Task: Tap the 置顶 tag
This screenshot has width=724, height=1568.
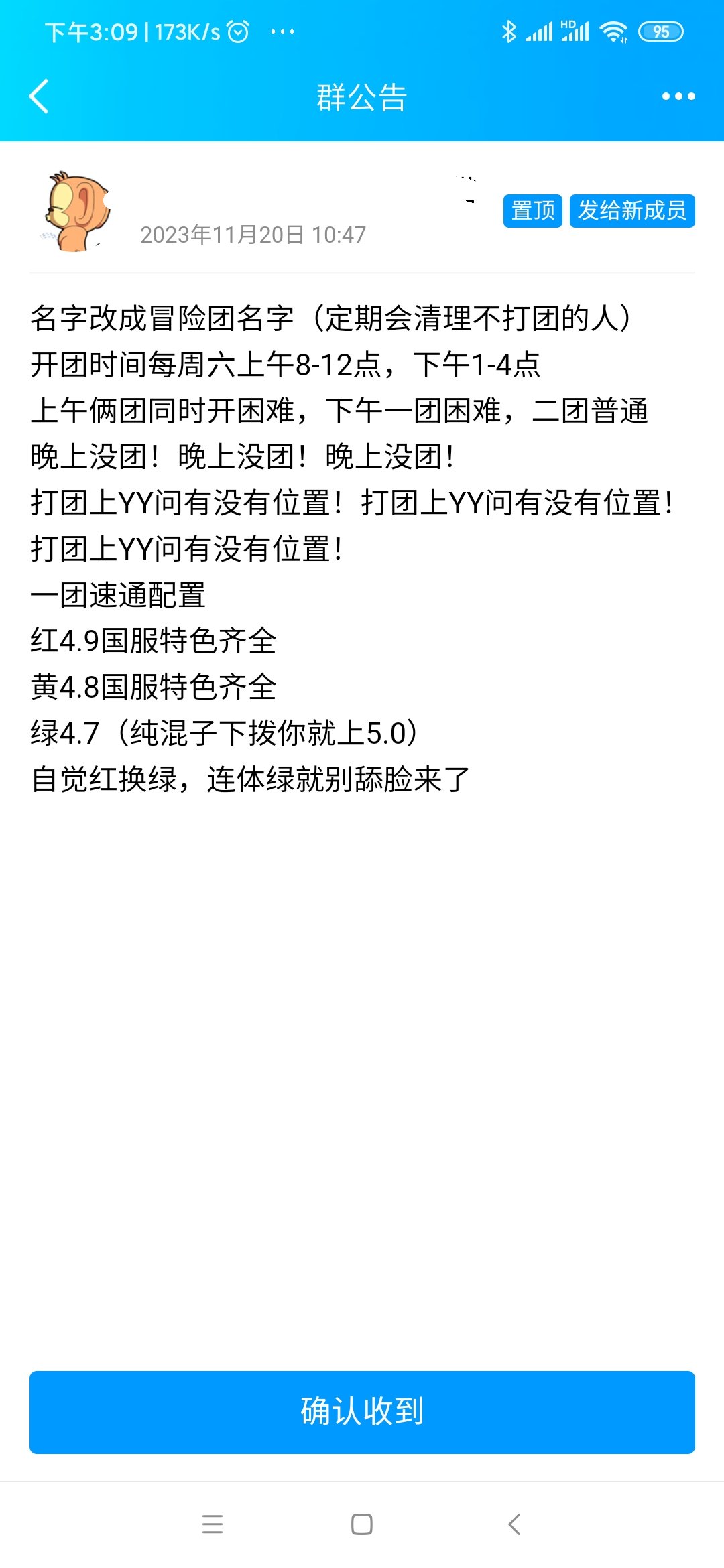Action: click(x=532, y=211)
